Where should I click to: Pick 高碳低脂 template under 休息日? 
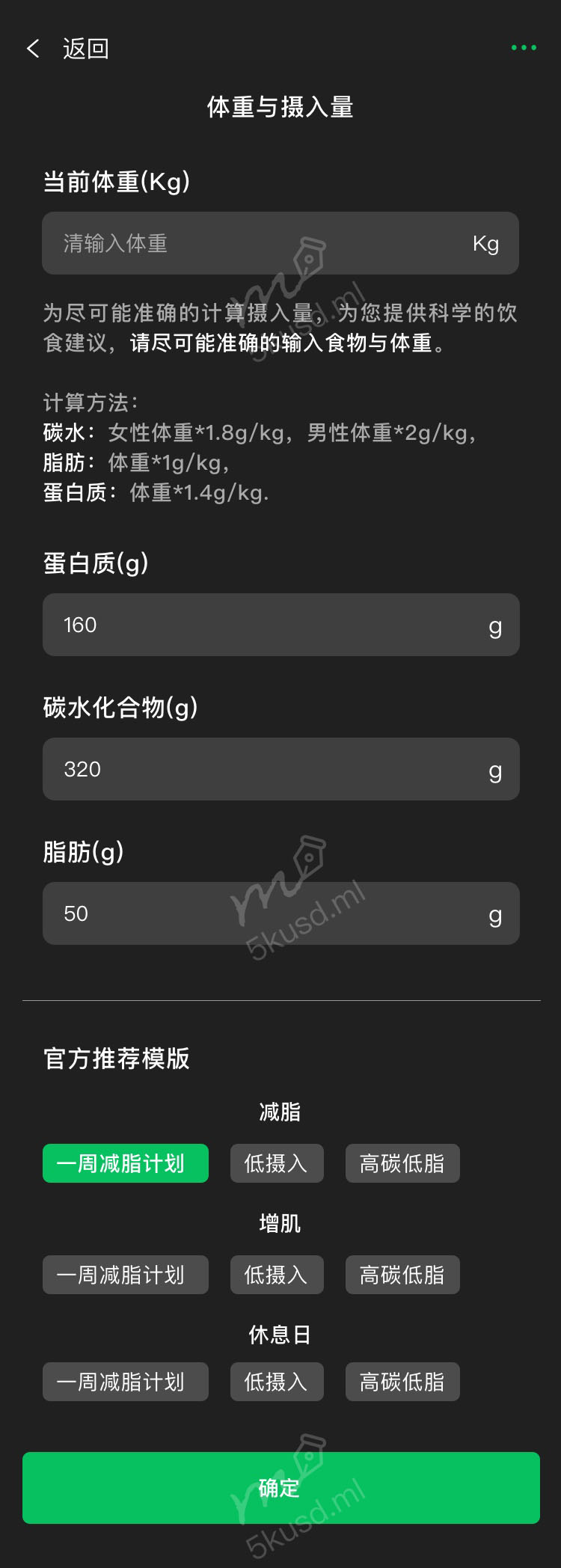[x=402, y=1382]
